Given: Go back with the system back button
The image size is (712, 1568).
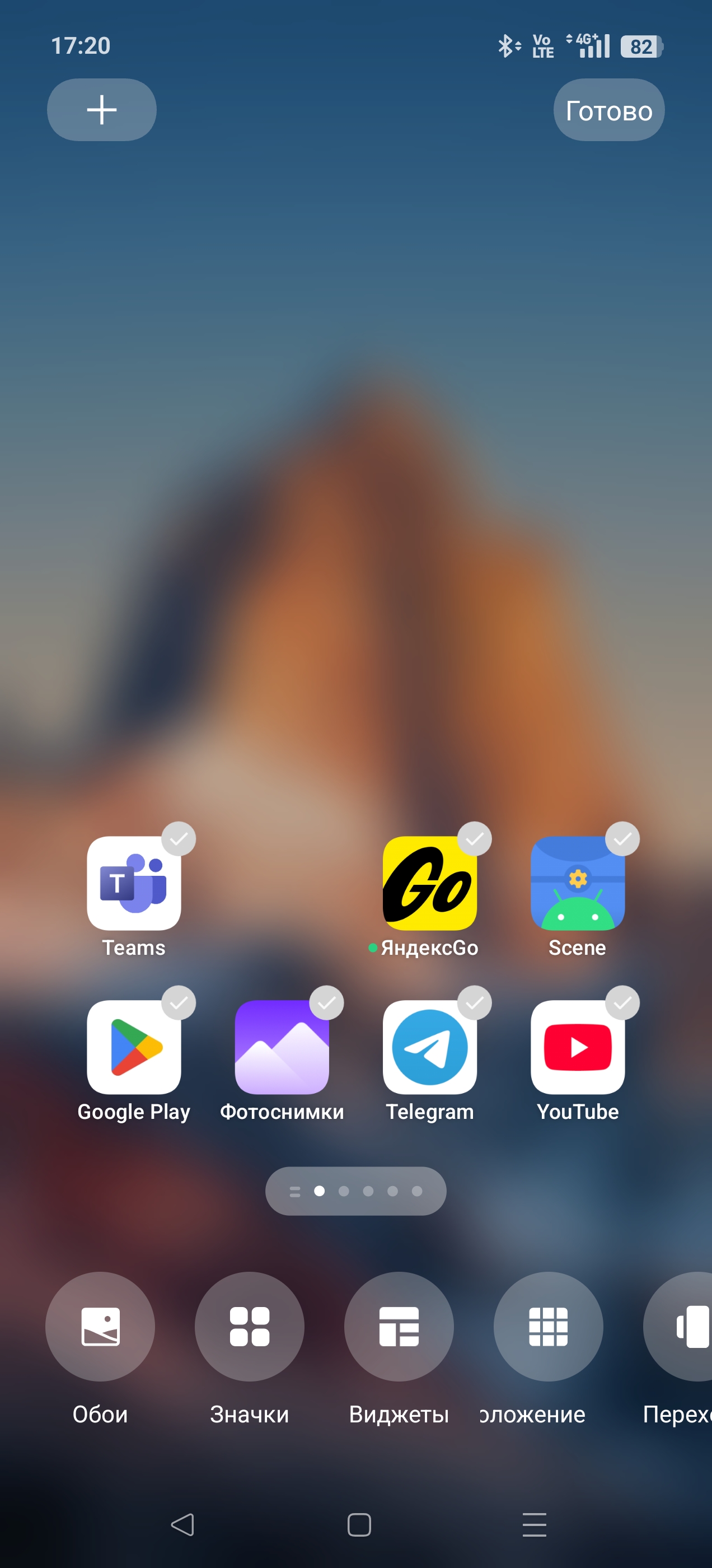Looking at the screenshot, I should (182, 1525).
